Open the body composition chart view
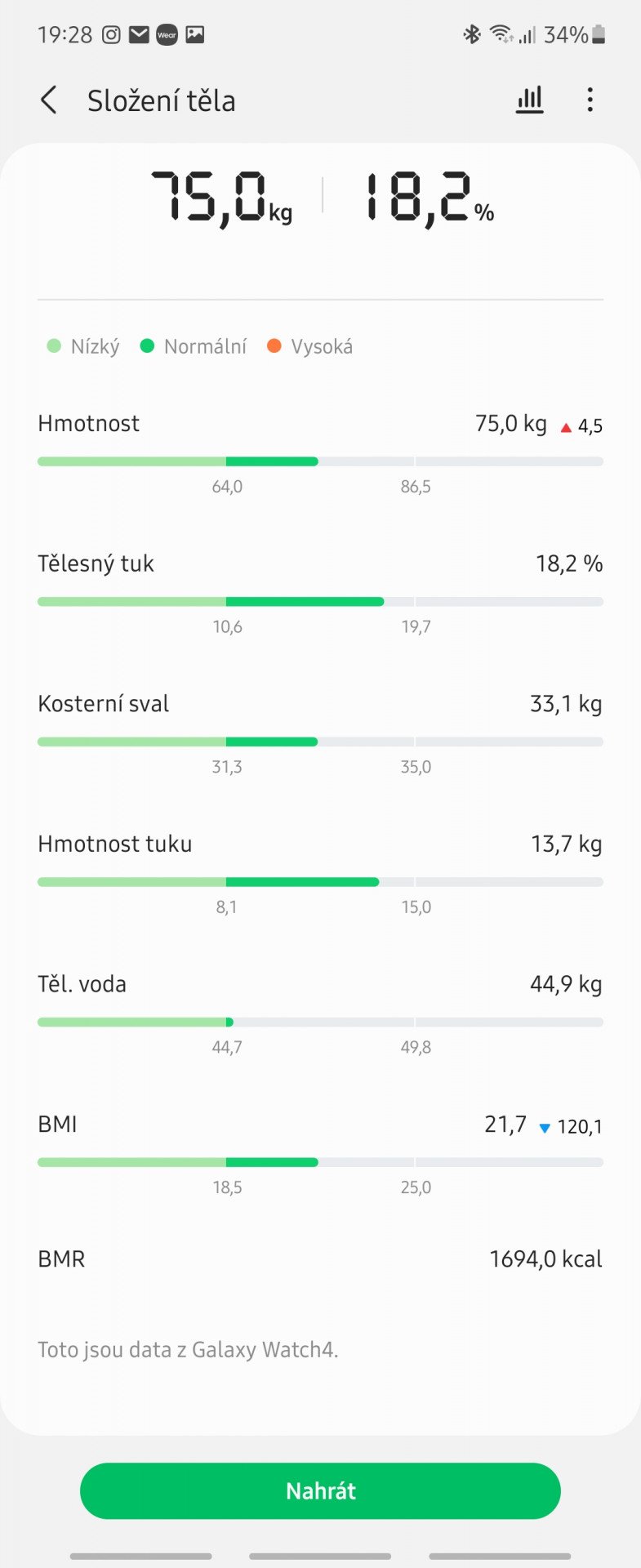Image resolution: width=641 pixels, height=1568 pixels. pyautogui.click(x=529, y=100)
